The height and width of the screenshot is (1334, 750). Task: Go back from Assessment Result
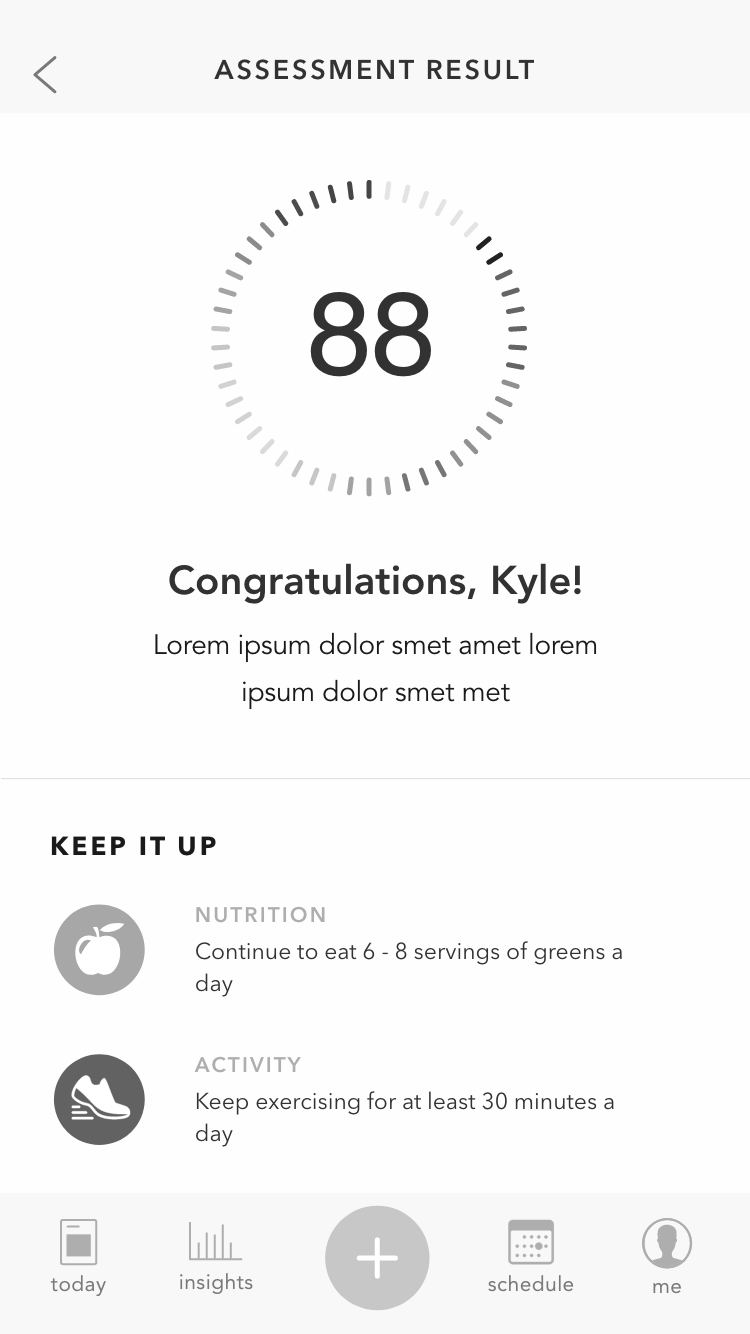click(45, 74)
